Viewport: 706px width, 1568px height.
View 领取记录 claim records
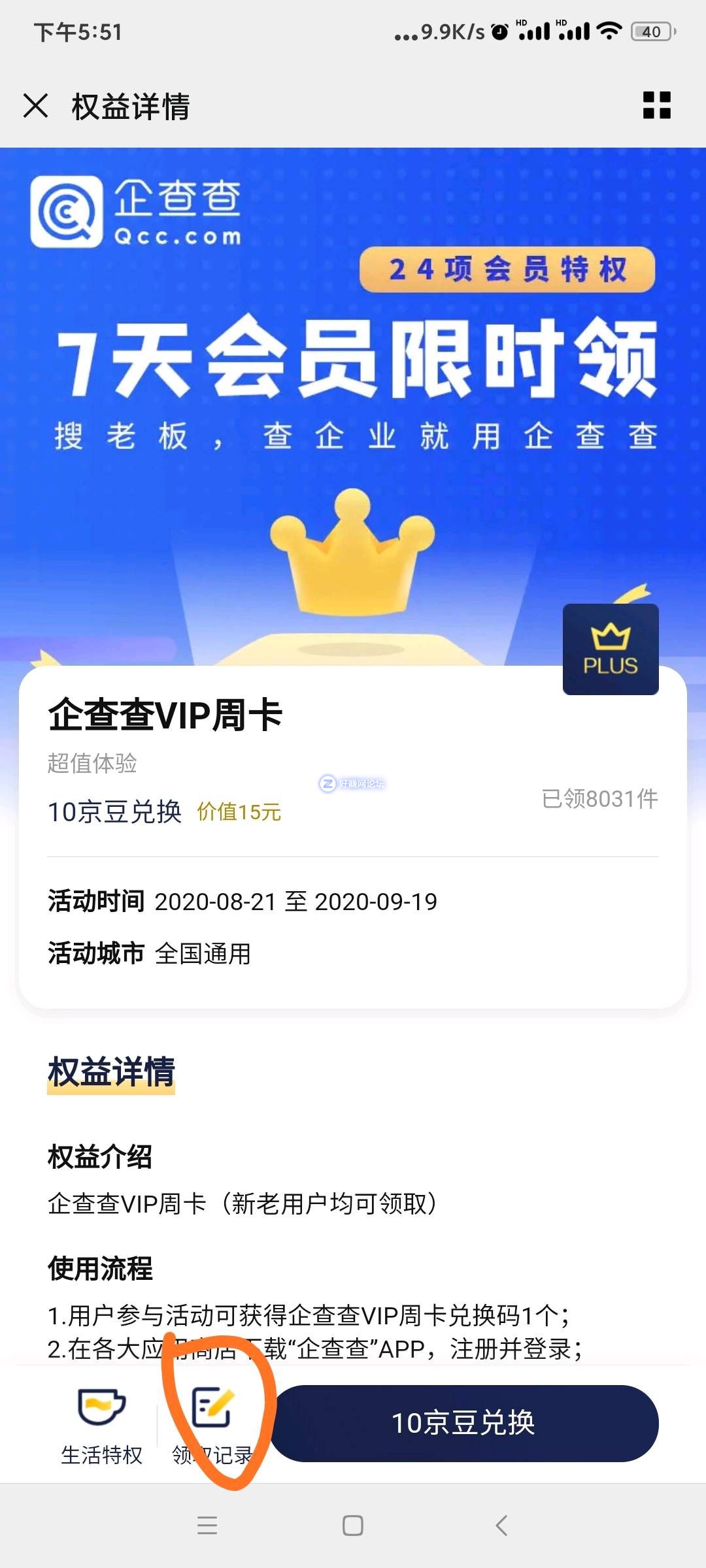click(x=212, y=1424)
